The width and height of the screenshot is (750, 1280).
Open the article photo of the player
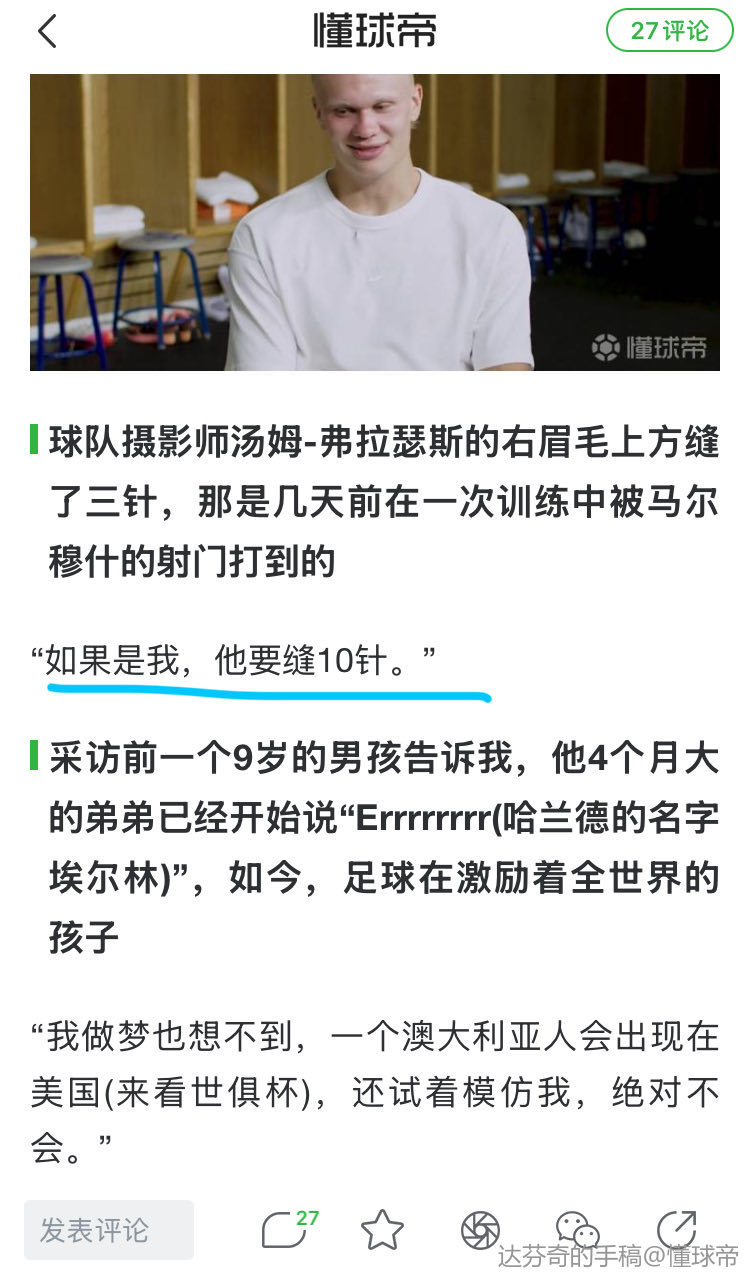375,222
